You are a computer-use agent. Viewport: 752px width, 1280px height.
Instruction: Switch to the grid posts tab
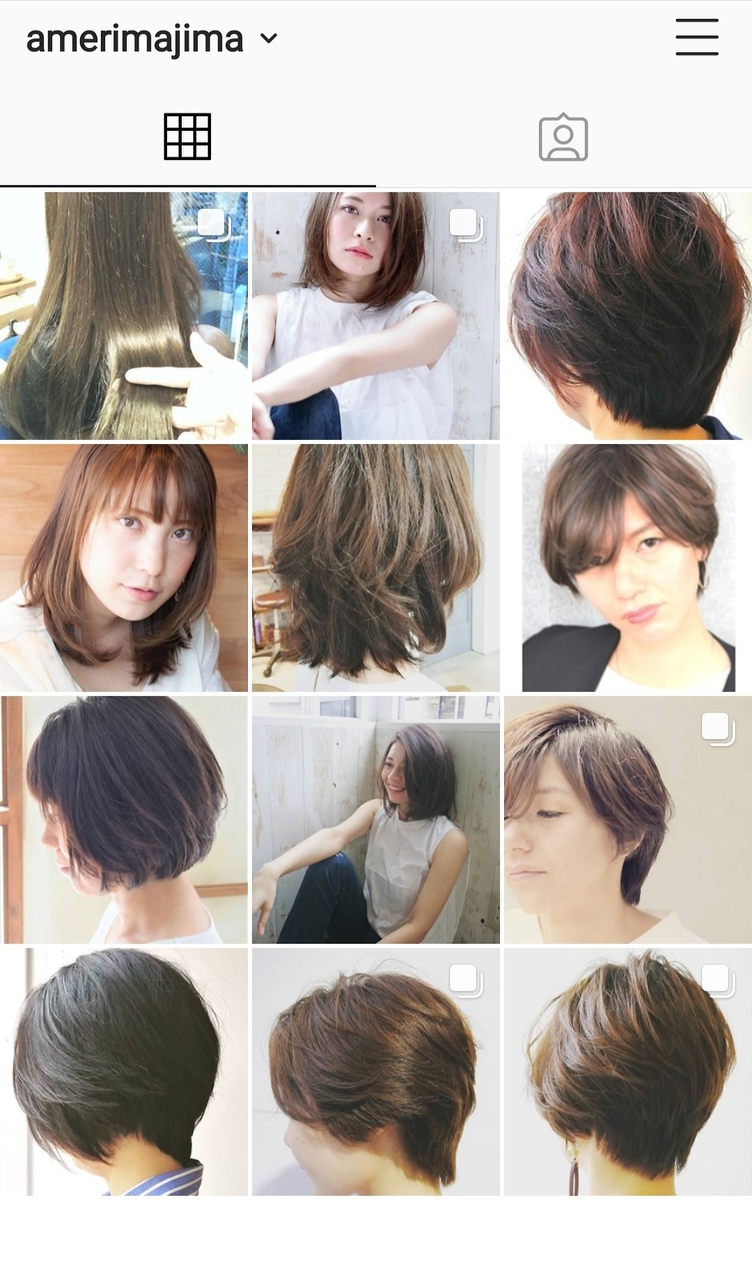click(187, 137)
